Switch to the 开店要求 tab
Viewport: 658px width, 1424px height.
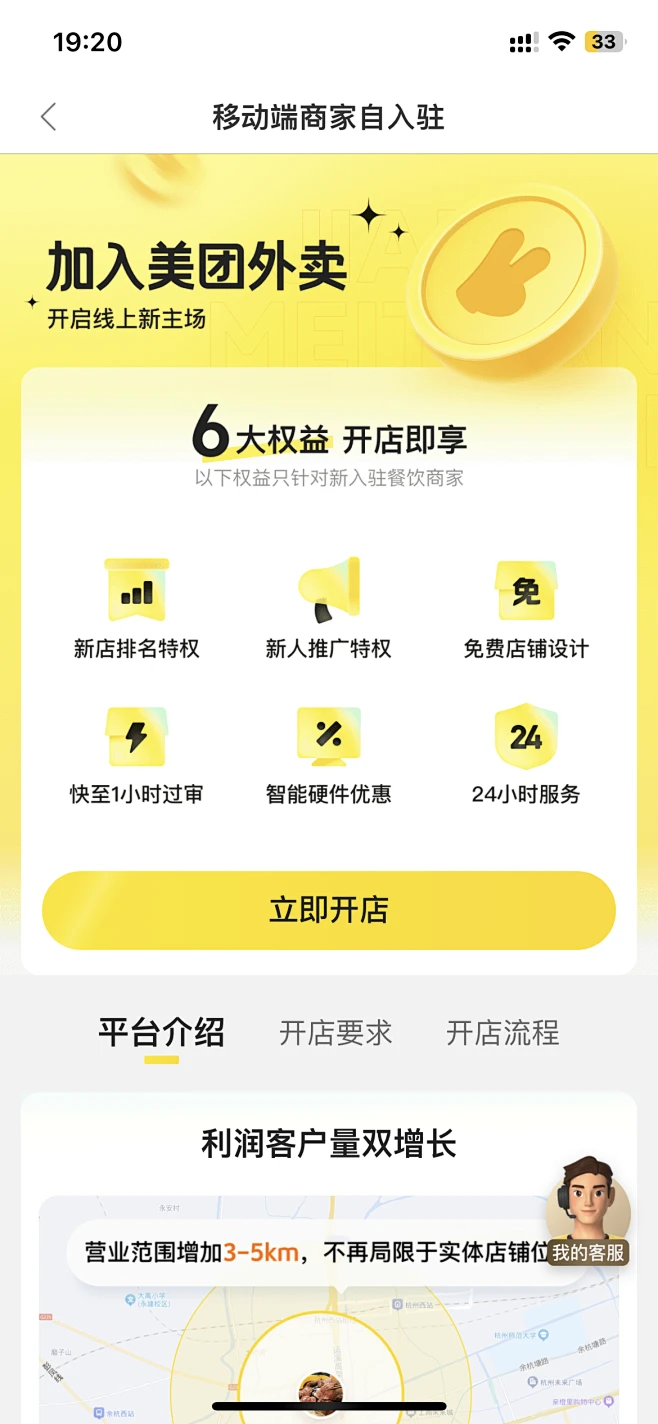(335, 1033)
